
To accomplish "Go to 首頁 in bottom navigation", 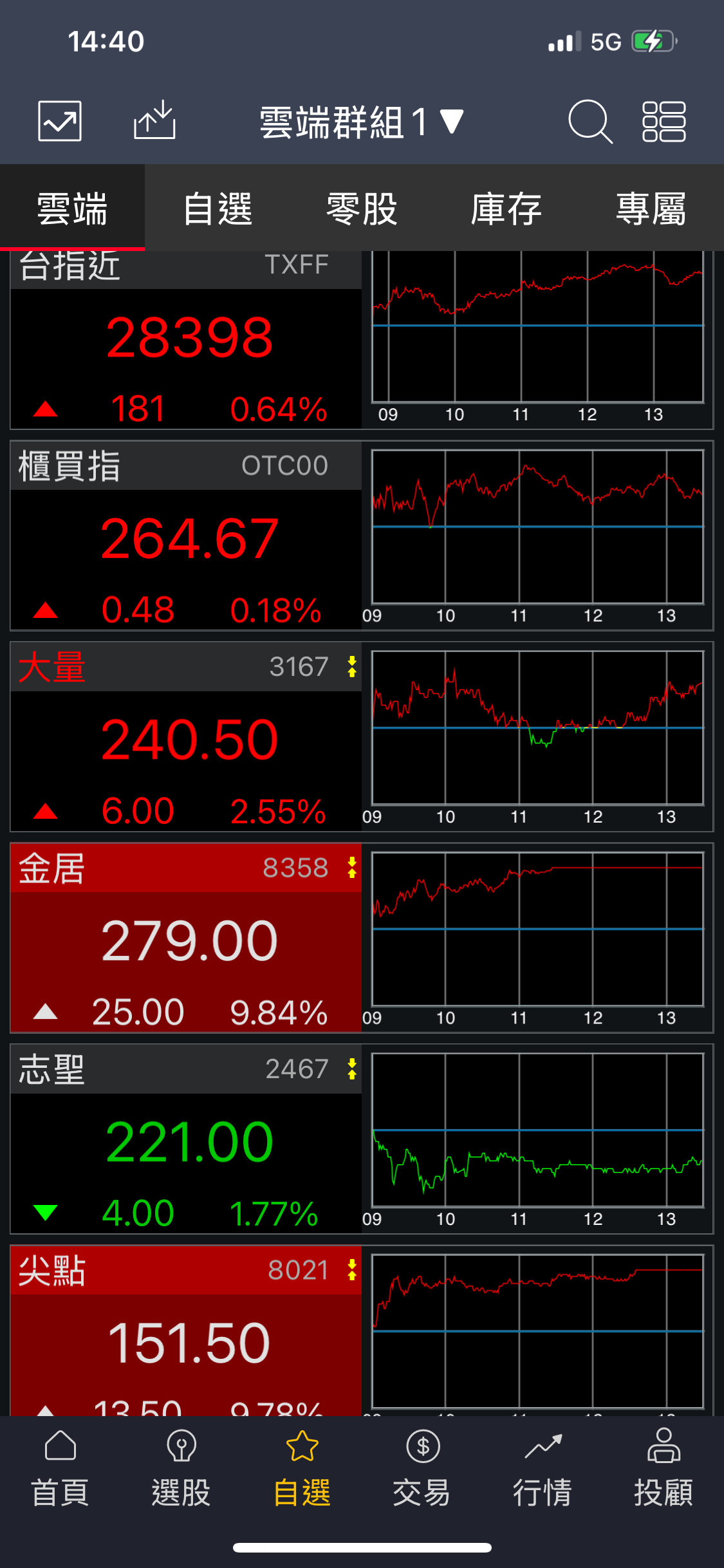I will 60,1469.
